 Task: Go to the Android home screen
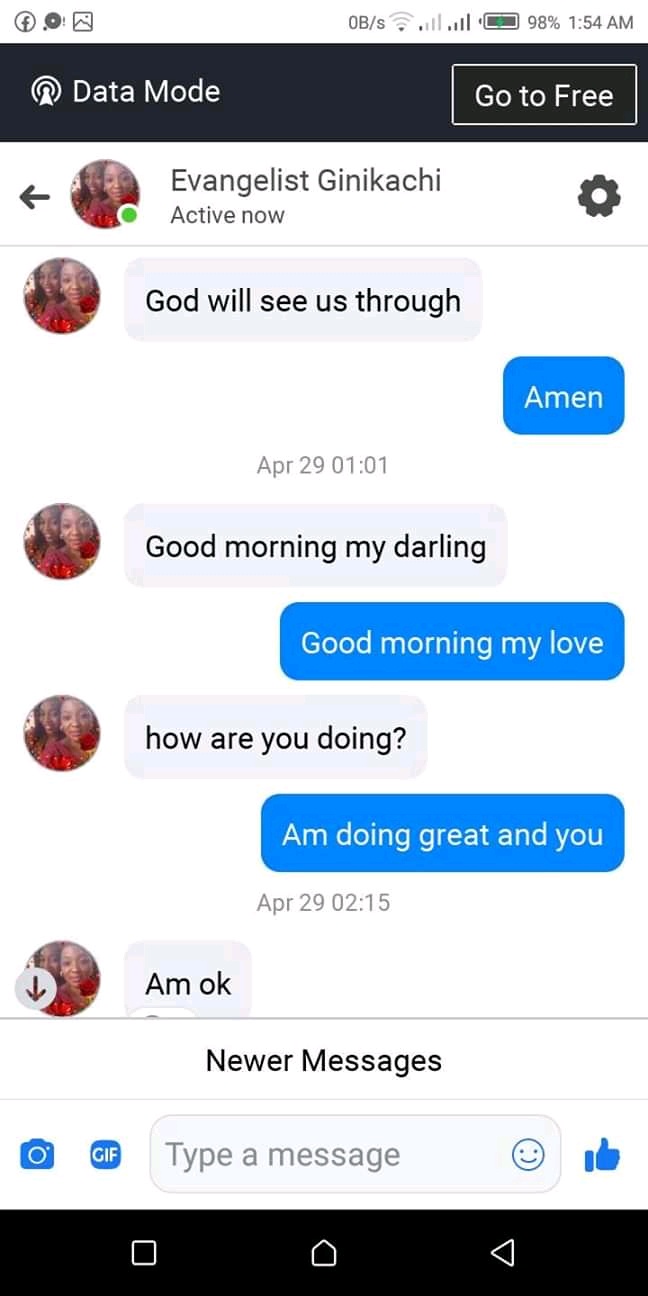pyautogui.click(x=323, y=1252)
